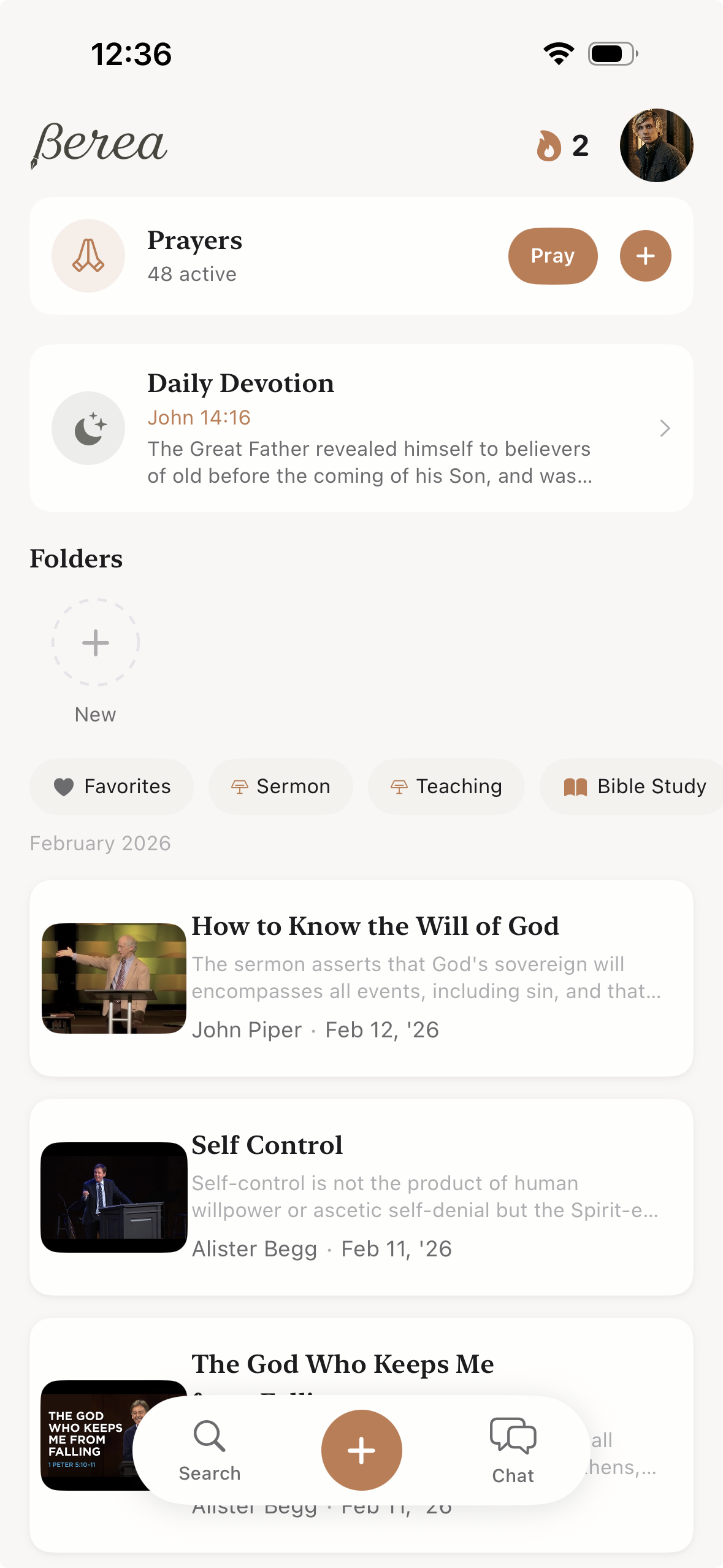
Task: Select the Teaching filter chip
Action: tap(446, 786)
